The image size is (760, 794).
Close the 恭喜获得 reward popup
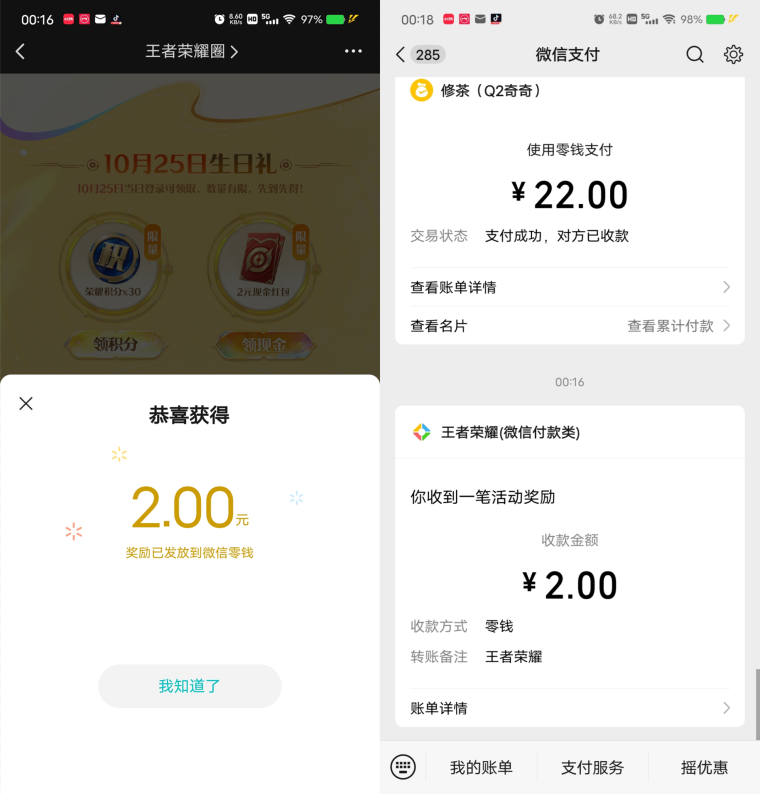25,404
